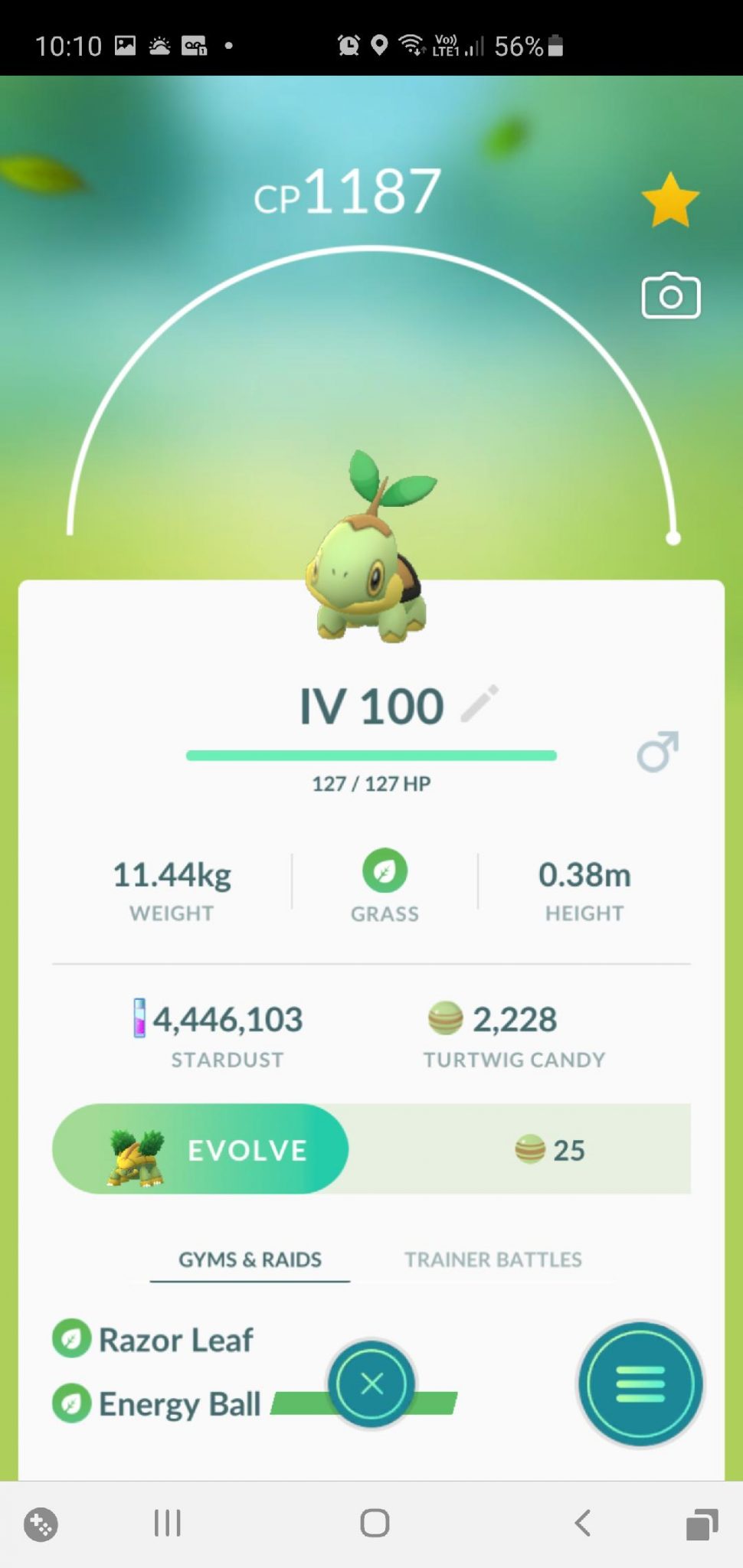The image size is (743, 1568).
Task: Toggle the favorite star
Action: 670,201
